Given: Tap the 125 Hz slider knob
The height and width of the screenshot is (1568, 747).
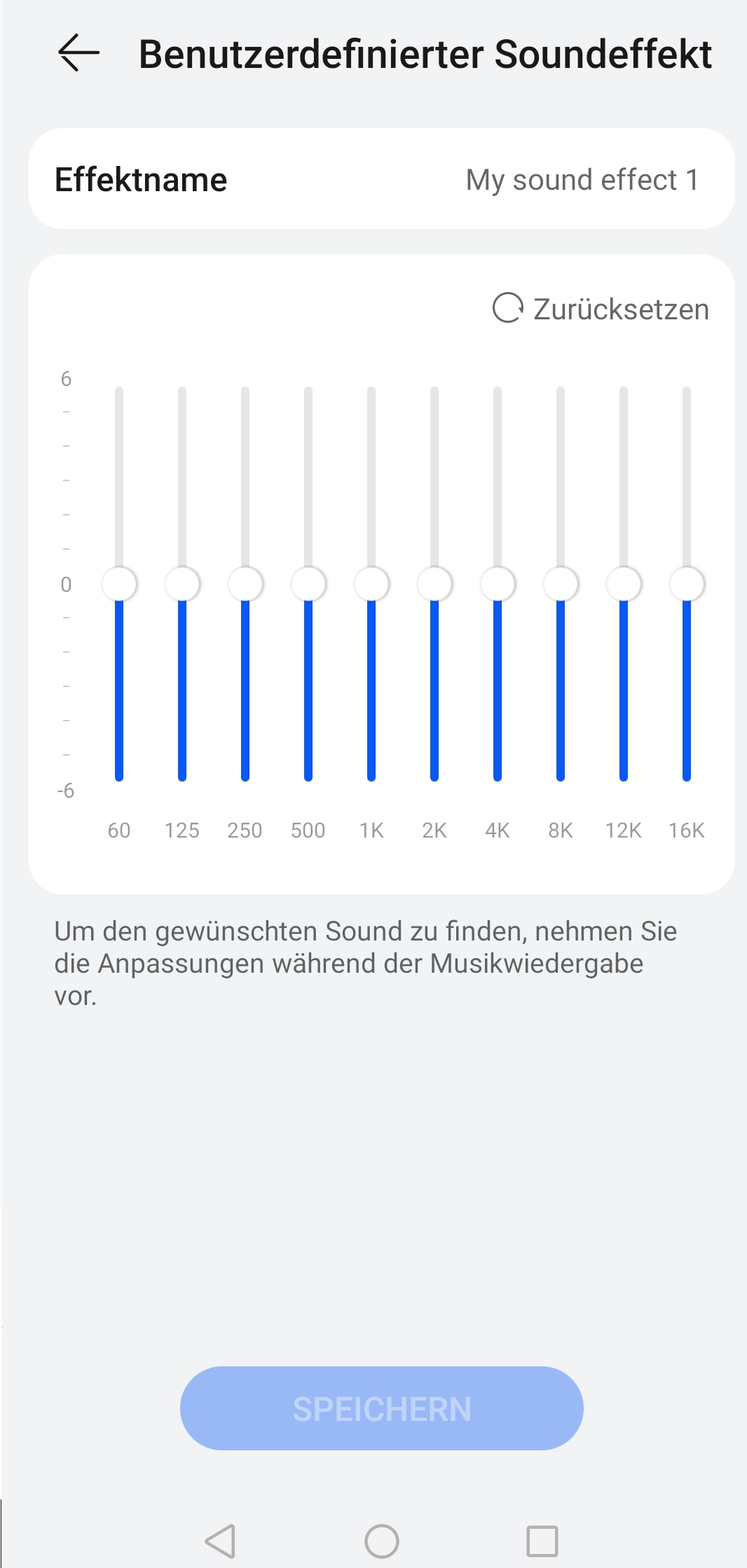Looking at the screenshot, I should click(182, 584).
